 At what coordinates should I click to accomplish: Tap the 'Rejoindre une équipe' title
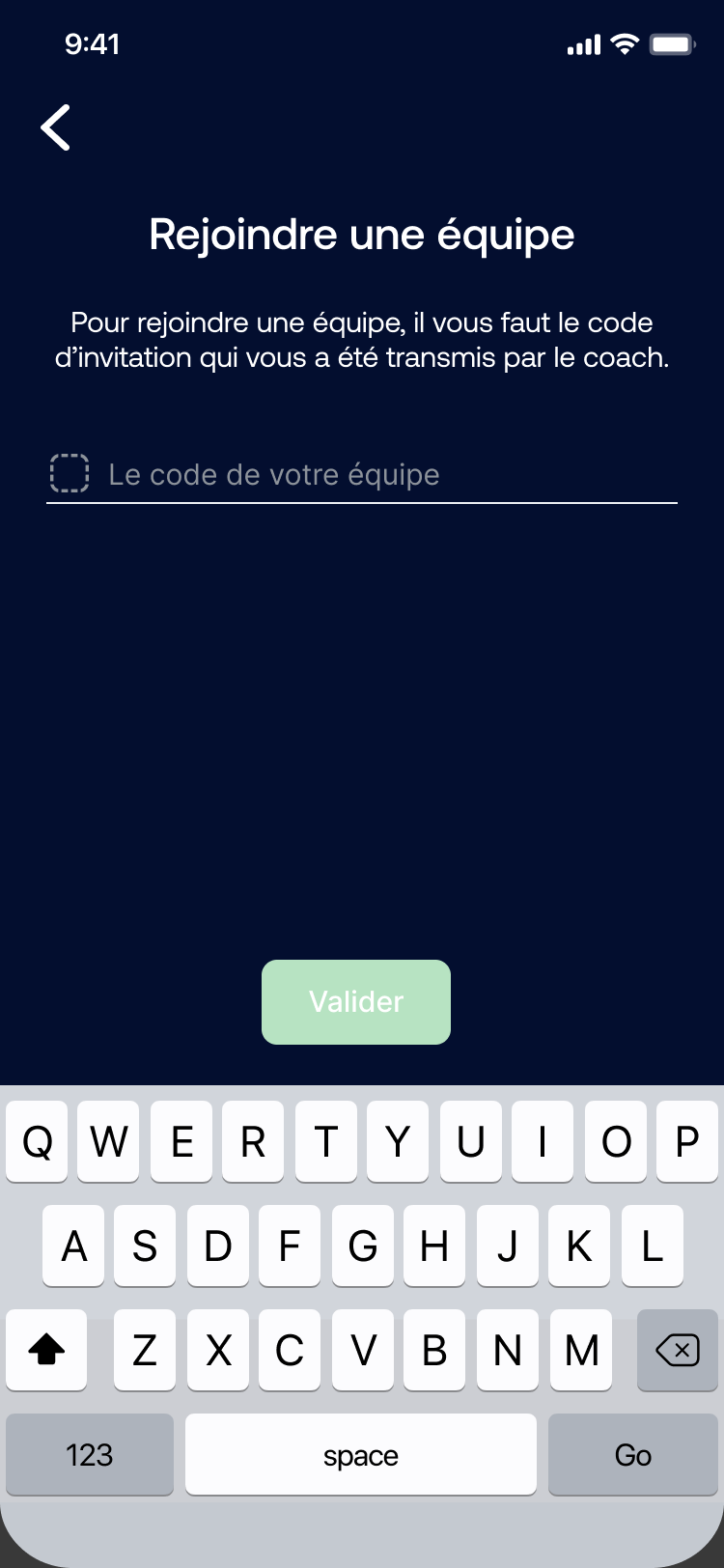362,235
